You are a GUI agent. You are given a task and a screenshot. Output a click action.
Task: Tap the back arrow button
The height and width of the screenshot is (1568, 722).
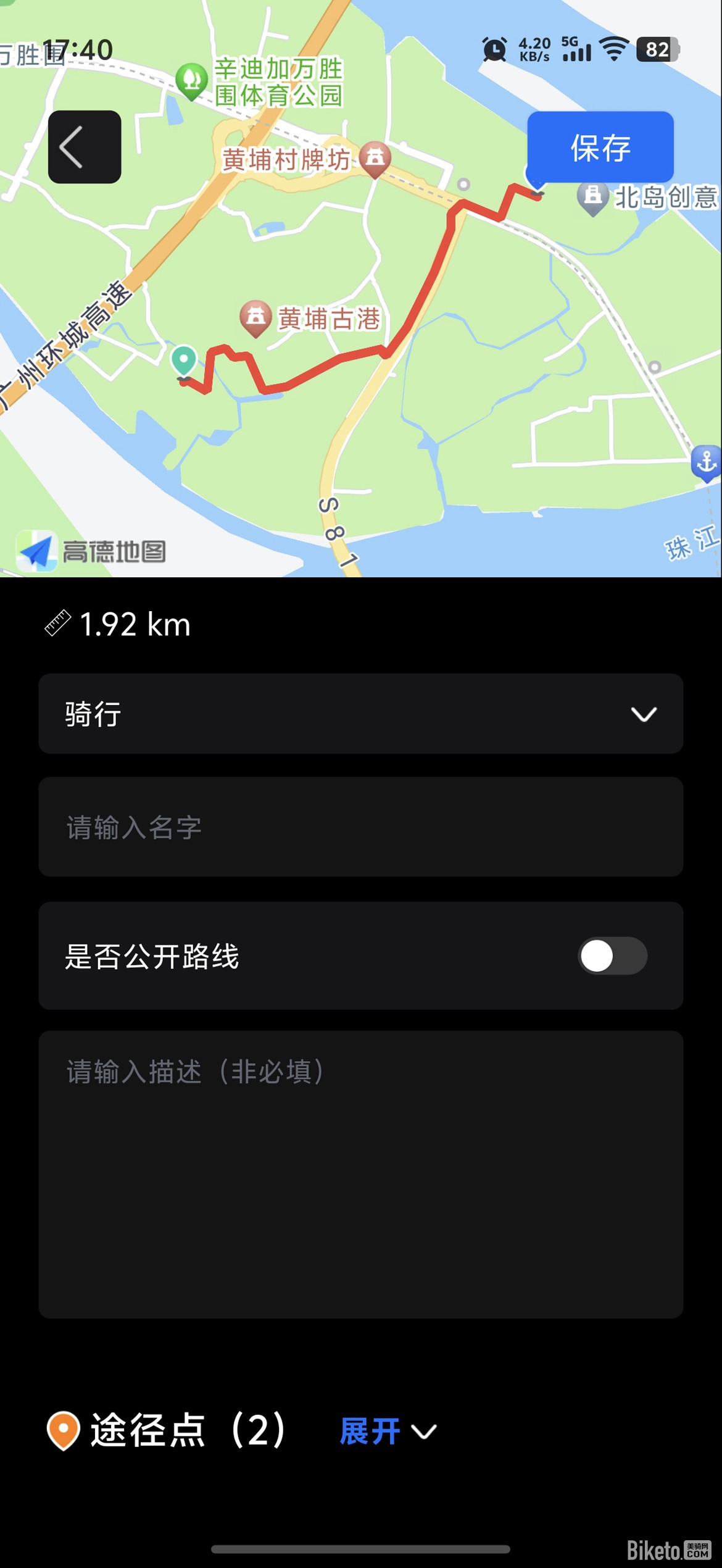[85, 147]
